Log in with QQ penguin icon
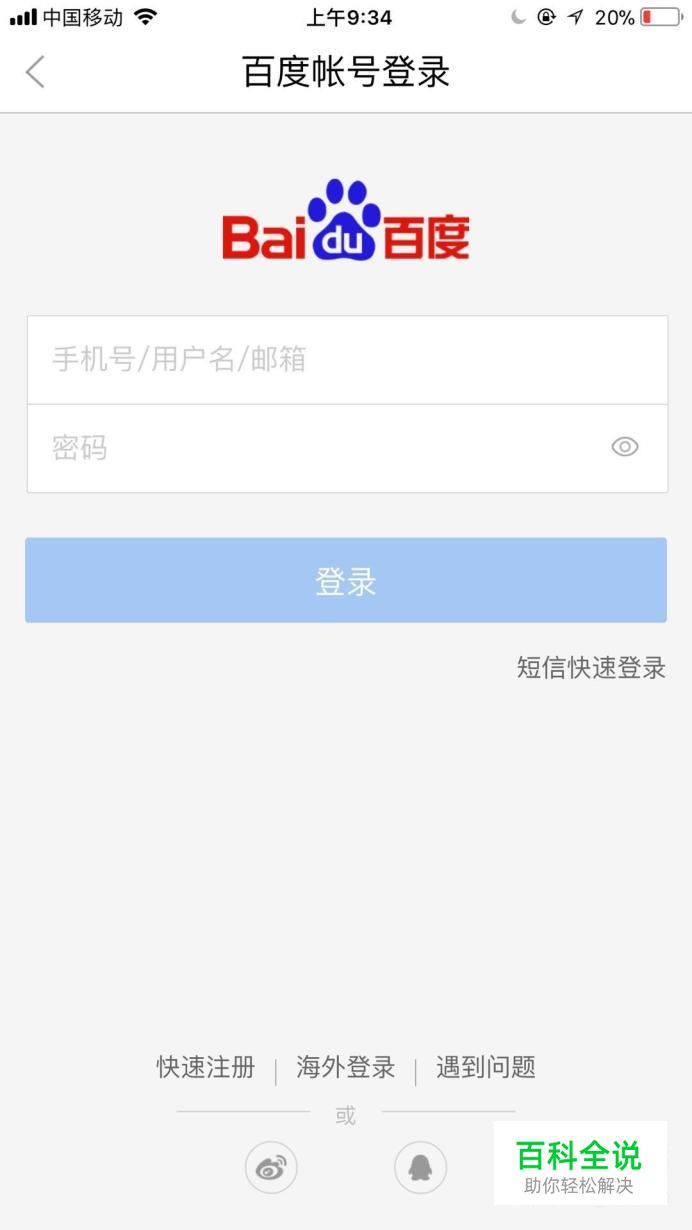This screenshot has width=692, height=1230. pyautogui.click(x=420, y=1167)
